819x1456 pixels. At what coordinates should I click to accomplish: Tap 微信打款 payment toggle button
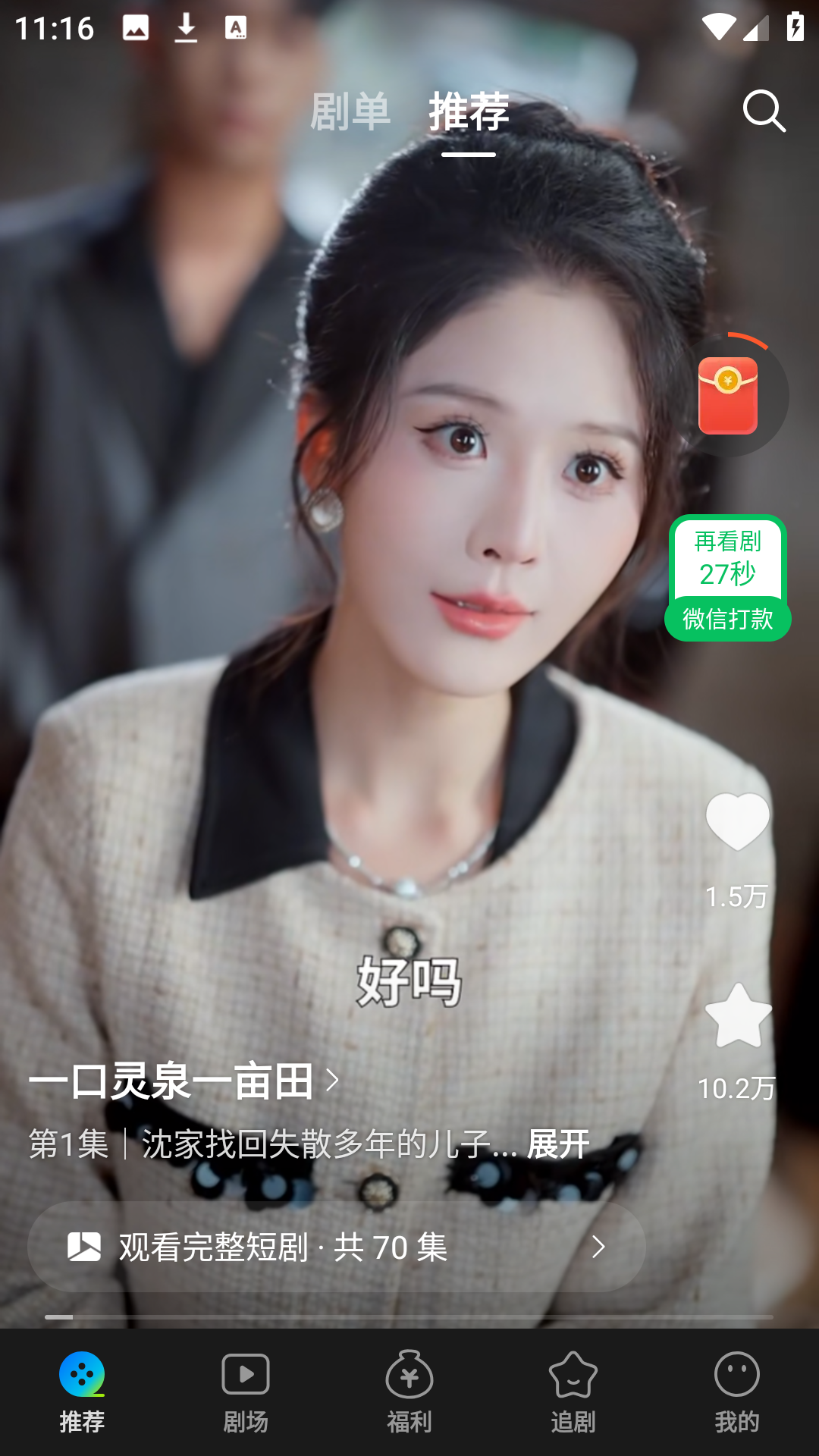tap(727, 620)
